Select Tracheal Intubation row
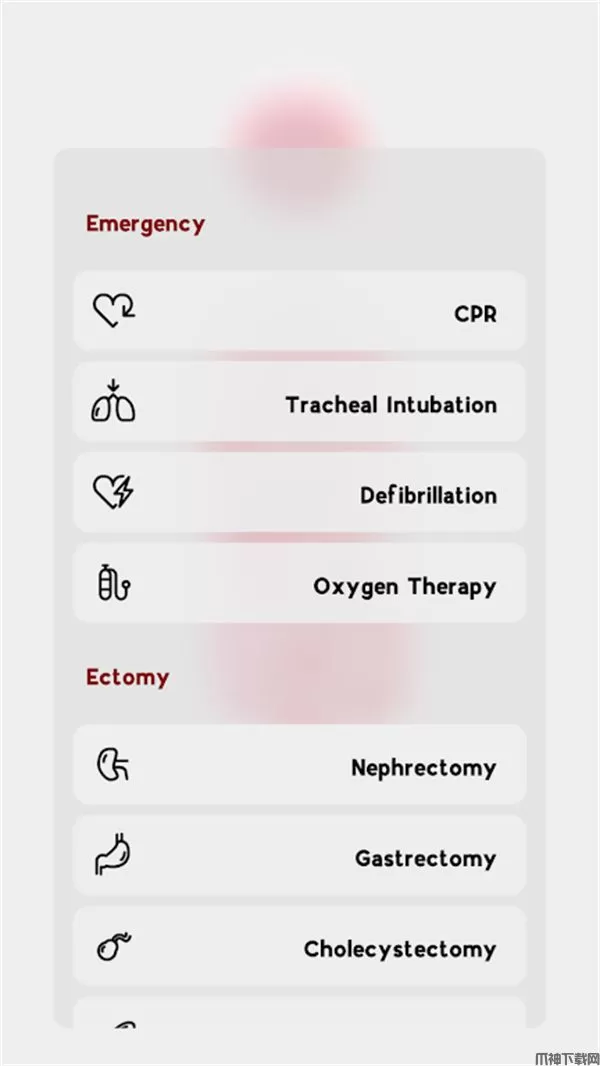The image size is (600, 1066). (300, 402)
